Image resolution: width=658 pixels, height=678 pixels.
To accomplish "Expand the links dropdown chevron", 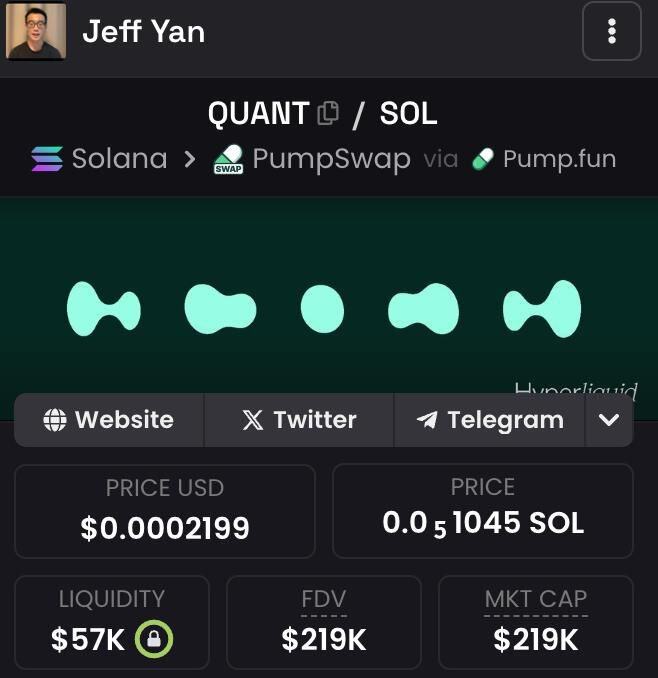I will (609, 420).
